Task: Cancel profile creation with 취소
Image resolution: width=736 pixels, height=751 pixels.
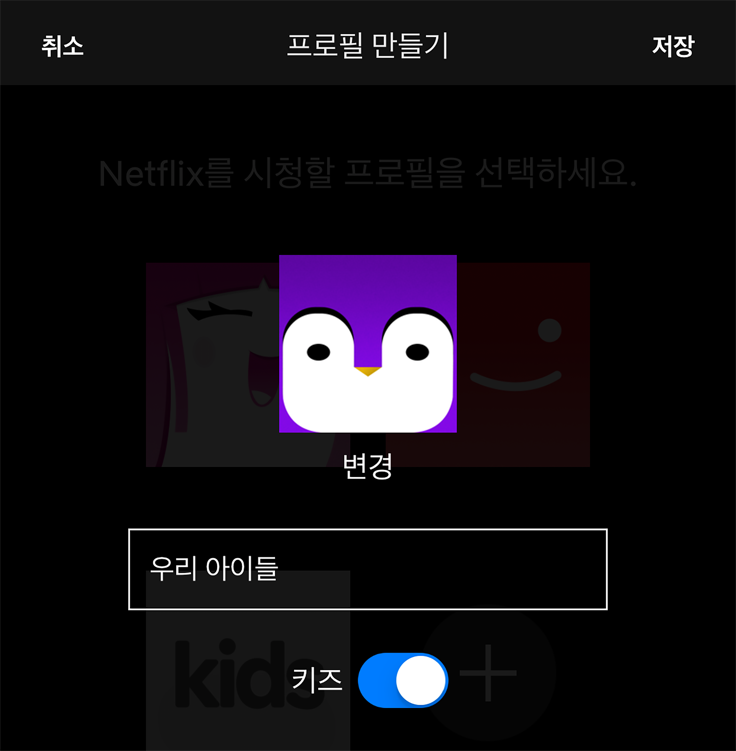Action: pyautogui.click(x=62, y=46)
